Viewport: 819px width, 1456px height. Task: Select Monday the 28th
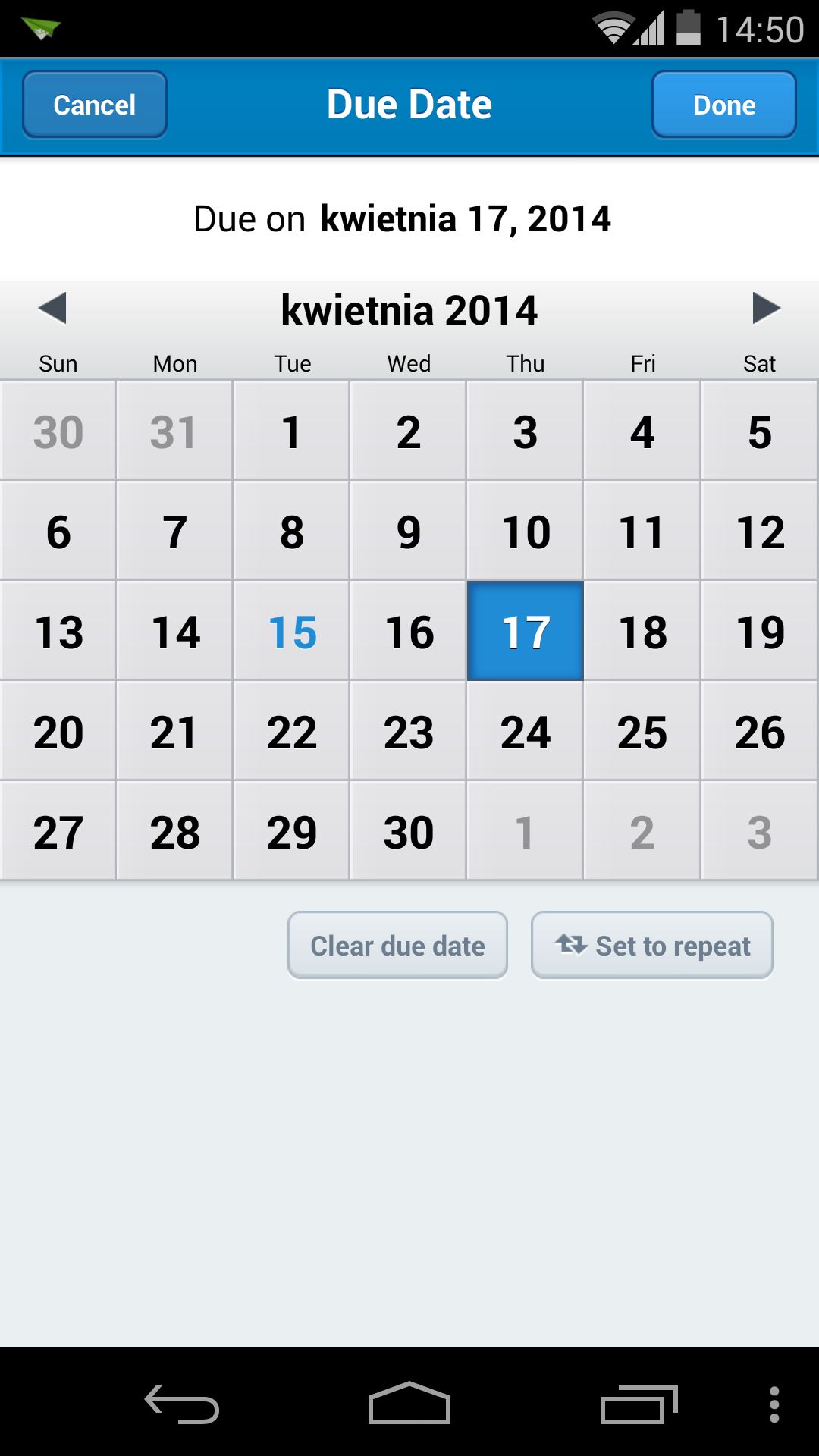pos(174,831)
